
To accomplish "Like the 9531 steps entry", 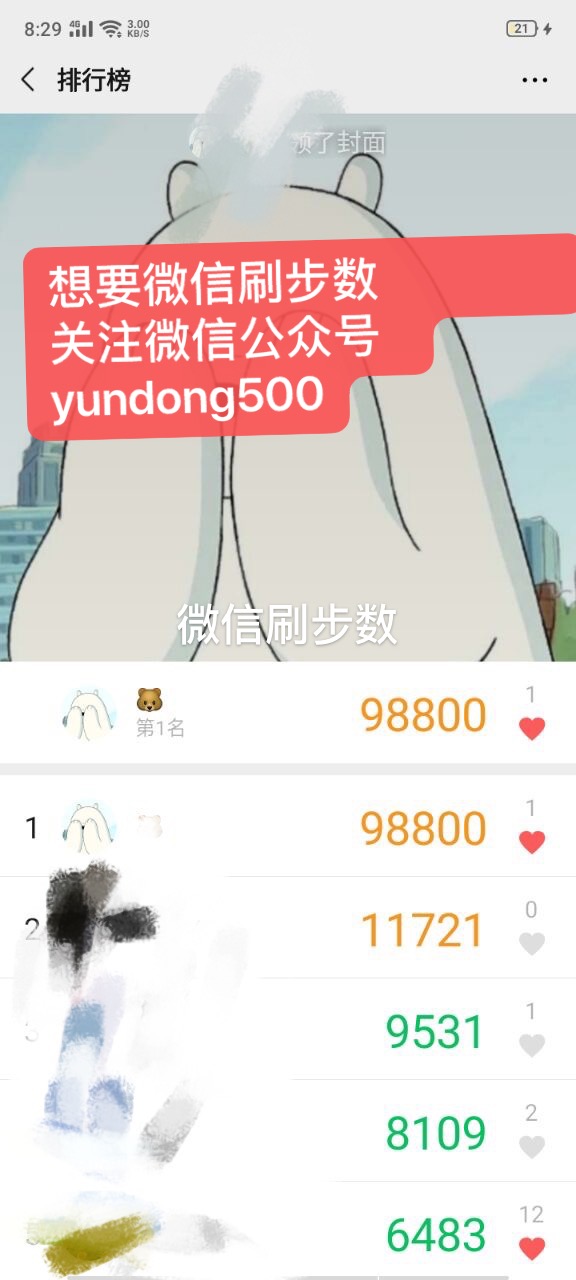I will (x=532, y=1045).
